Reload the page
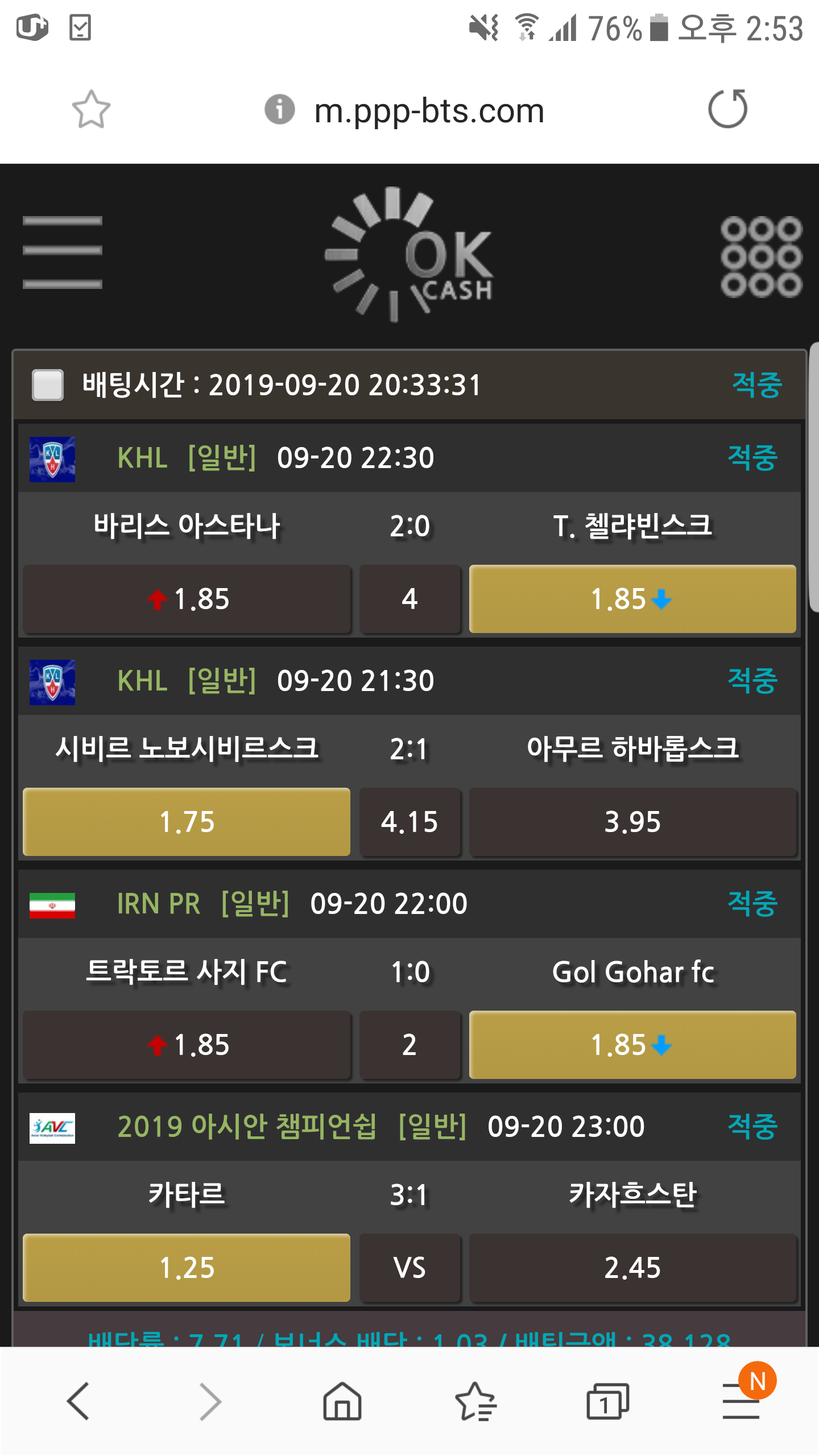The width and height of the screenshot is (819, 1456). point(727,109)
